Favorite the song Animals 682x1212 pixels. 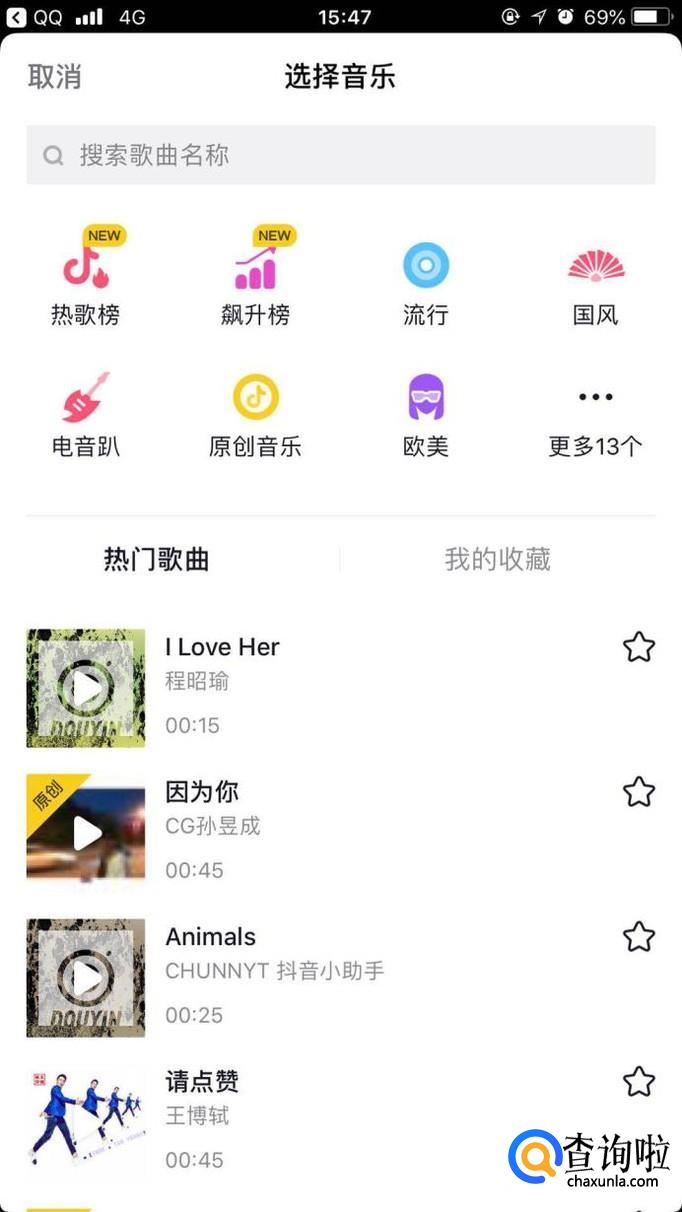(x=639, y=937)
